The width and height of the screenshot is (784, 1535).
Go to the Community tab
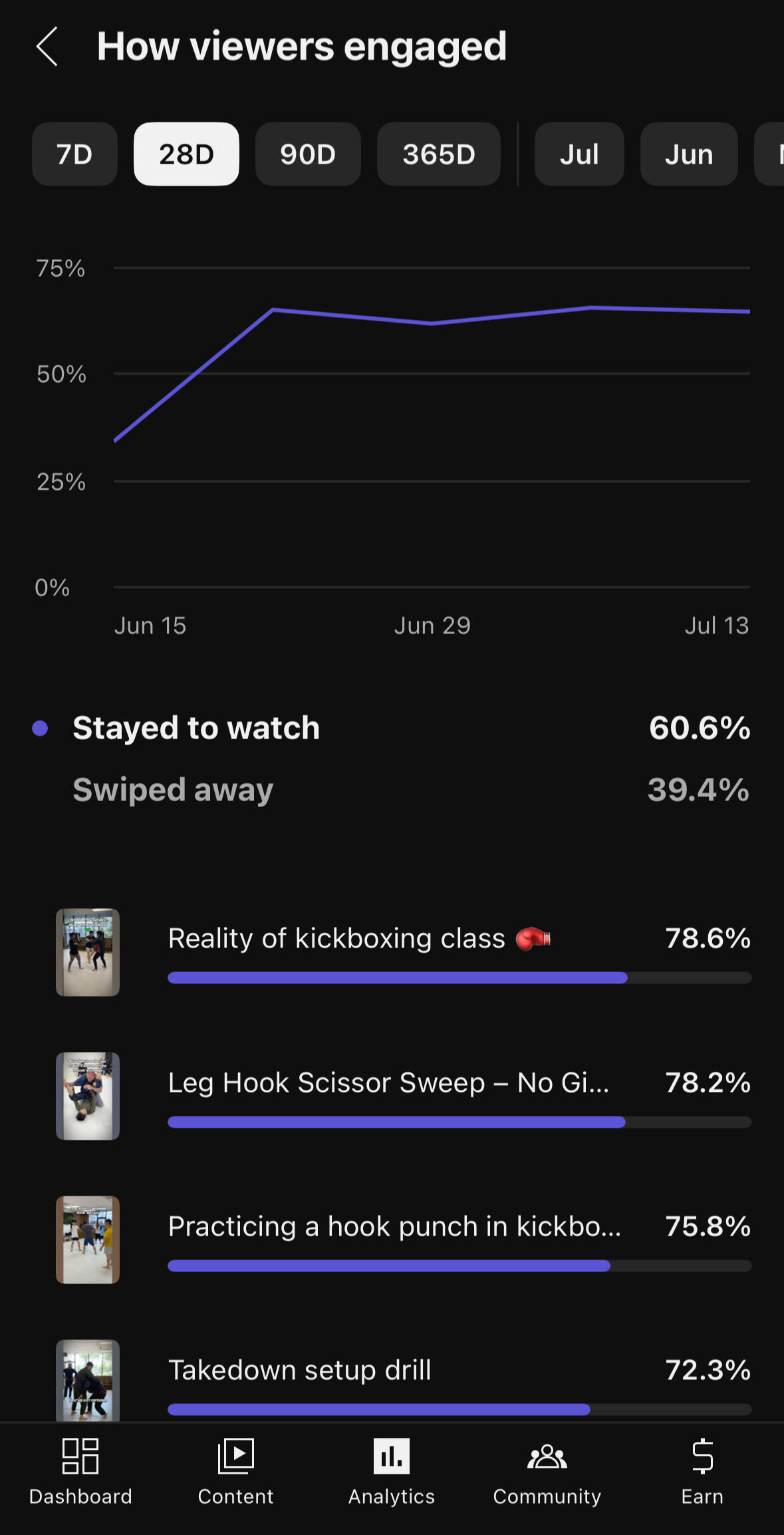547,1472
